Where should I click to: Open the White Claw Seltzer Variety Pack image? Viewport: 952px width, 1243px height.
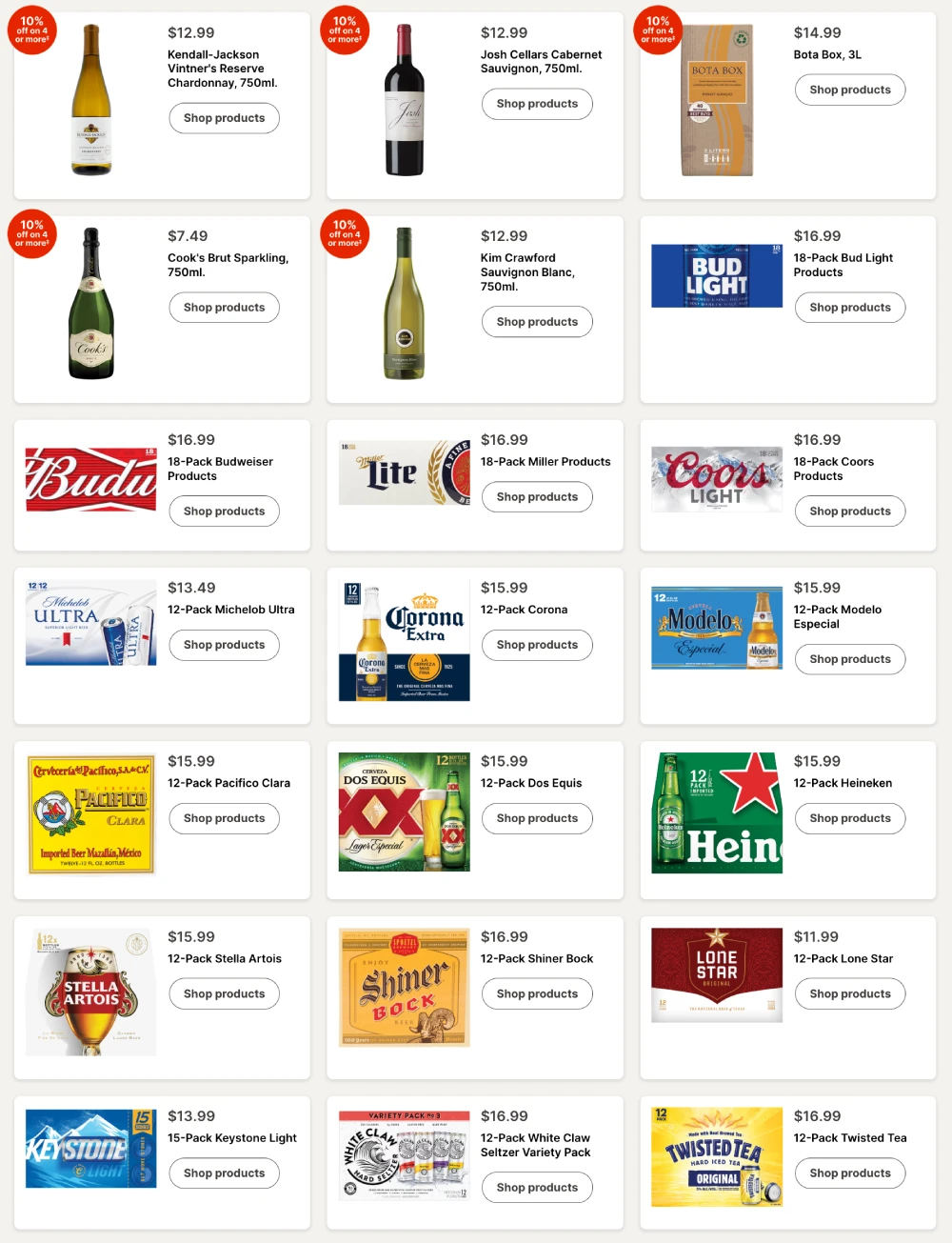tap(404, 1154)
